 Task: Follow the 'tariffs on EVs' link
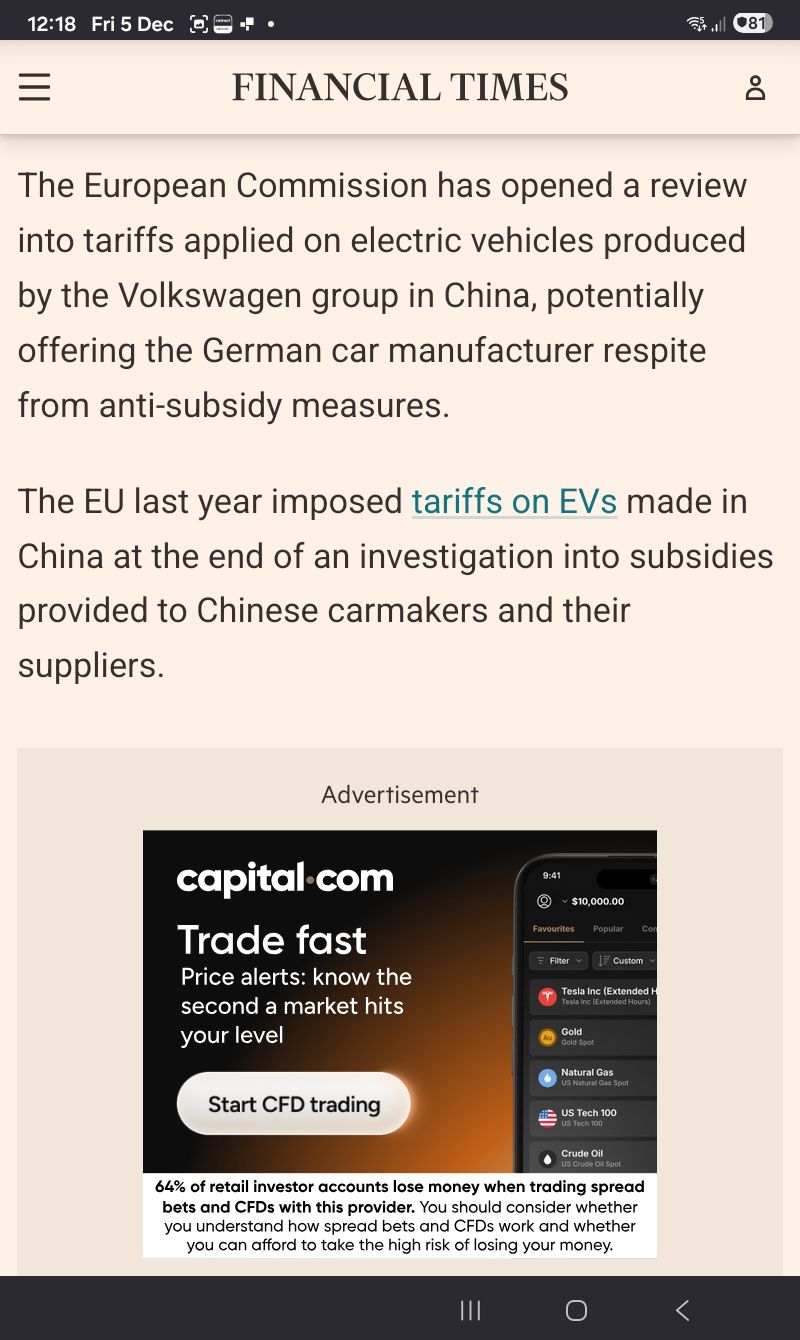tap(514, 501)
